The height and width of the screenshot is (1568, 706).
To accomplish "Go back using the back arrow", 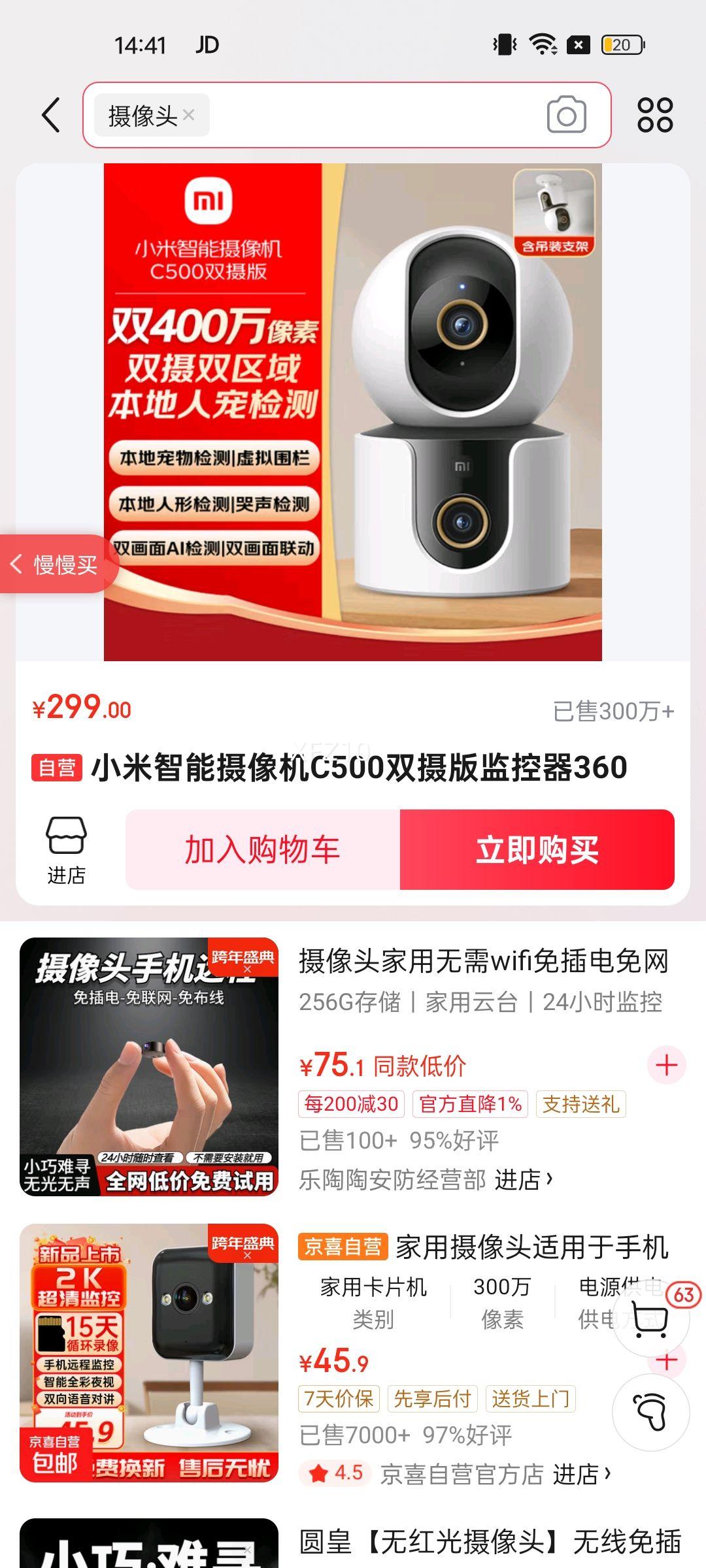I will tap(49, 115).
